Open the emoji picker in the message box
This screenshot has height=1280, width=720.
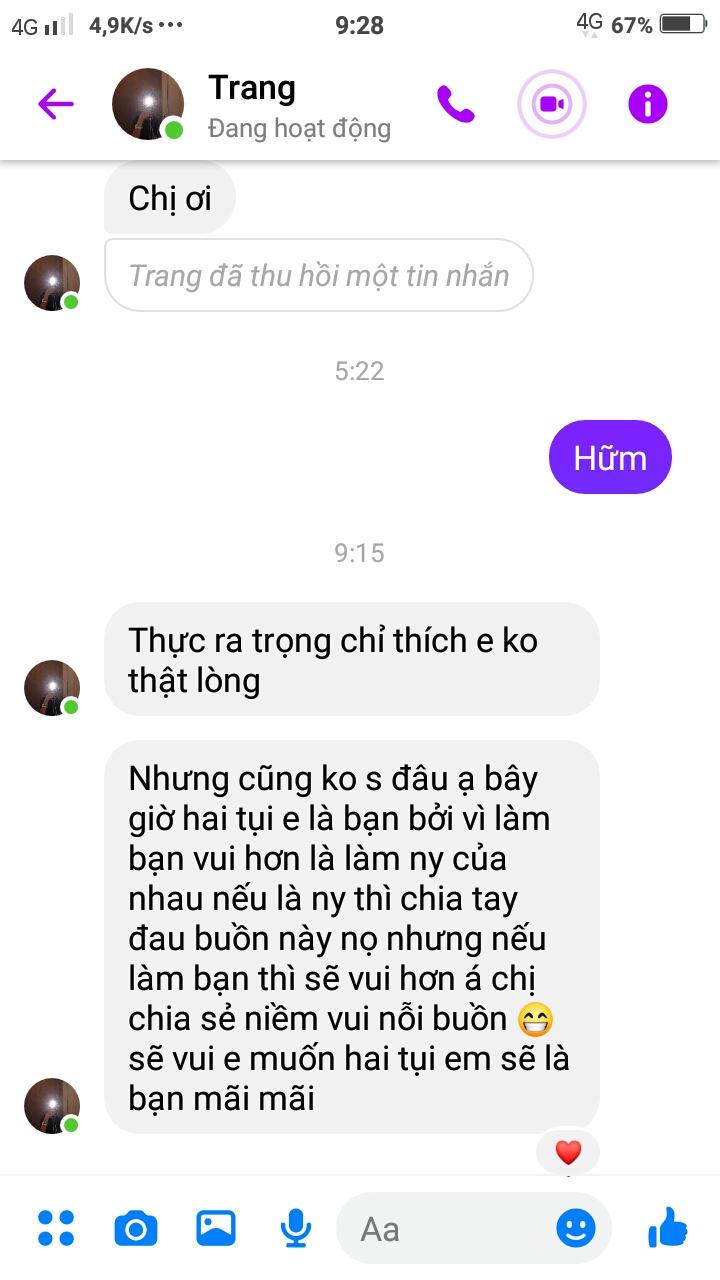(576, 1228)
